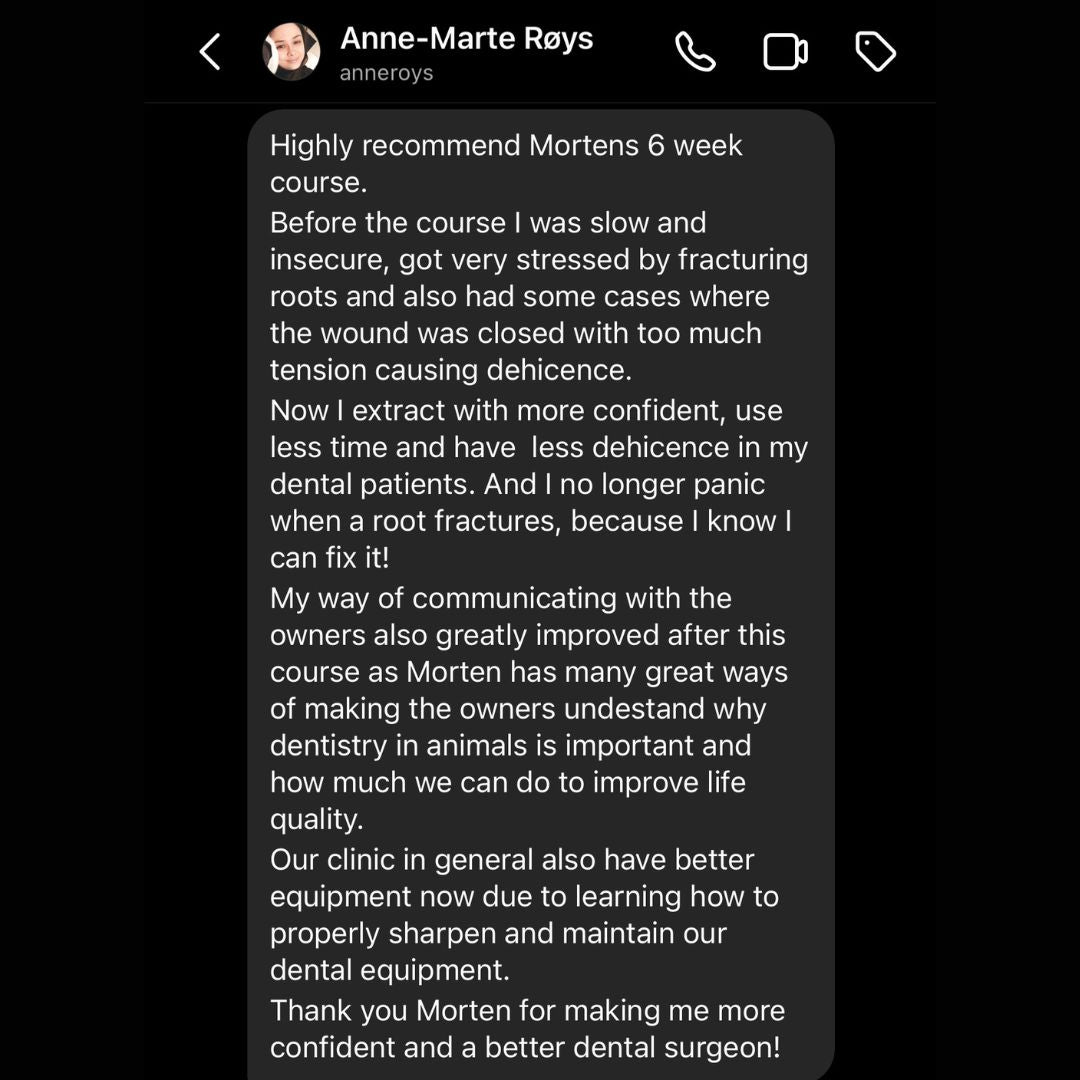
Task: Open the label tag icon
Action: (x=875, y=52)
